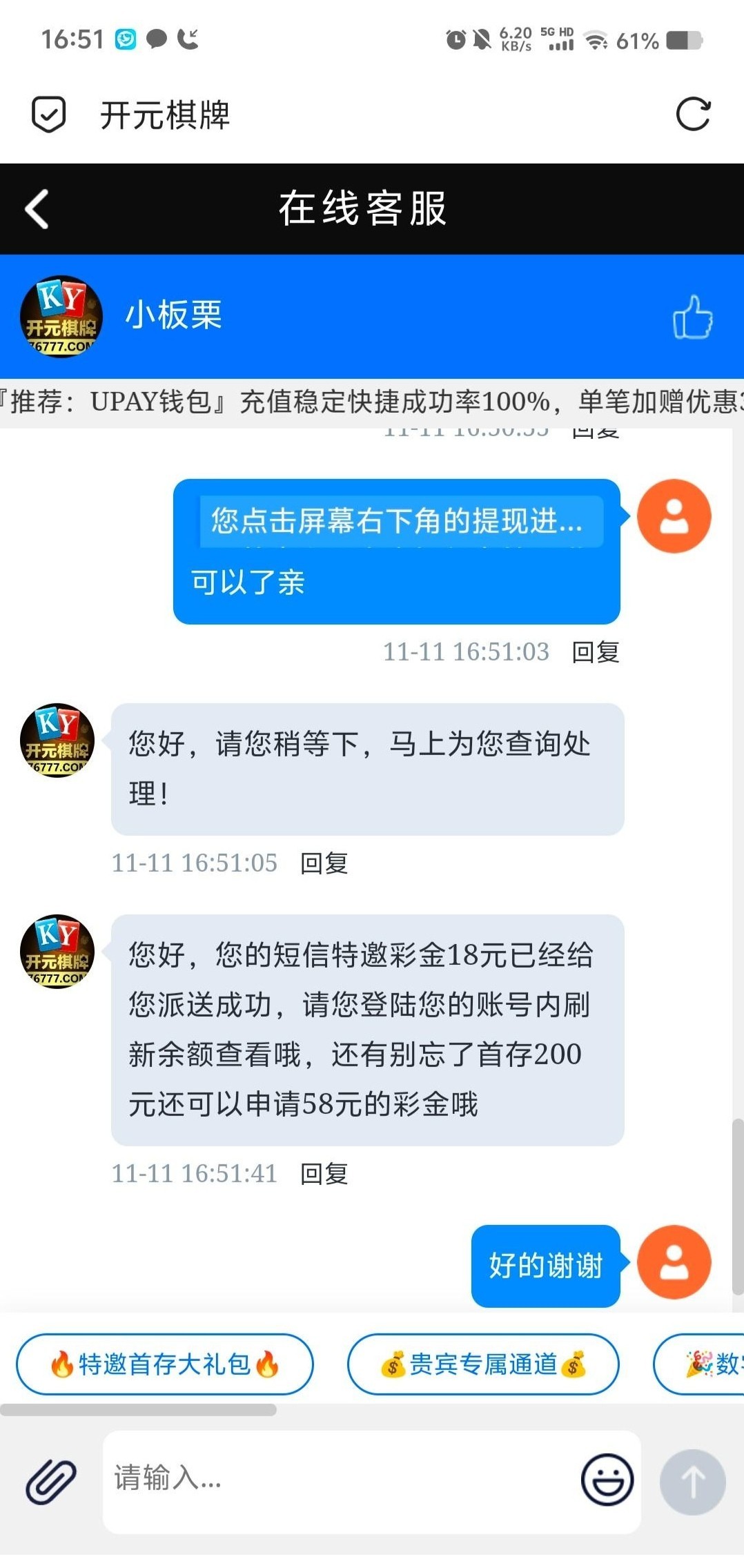Give thumbs up to agent 小板栗

tap(692, 317)
